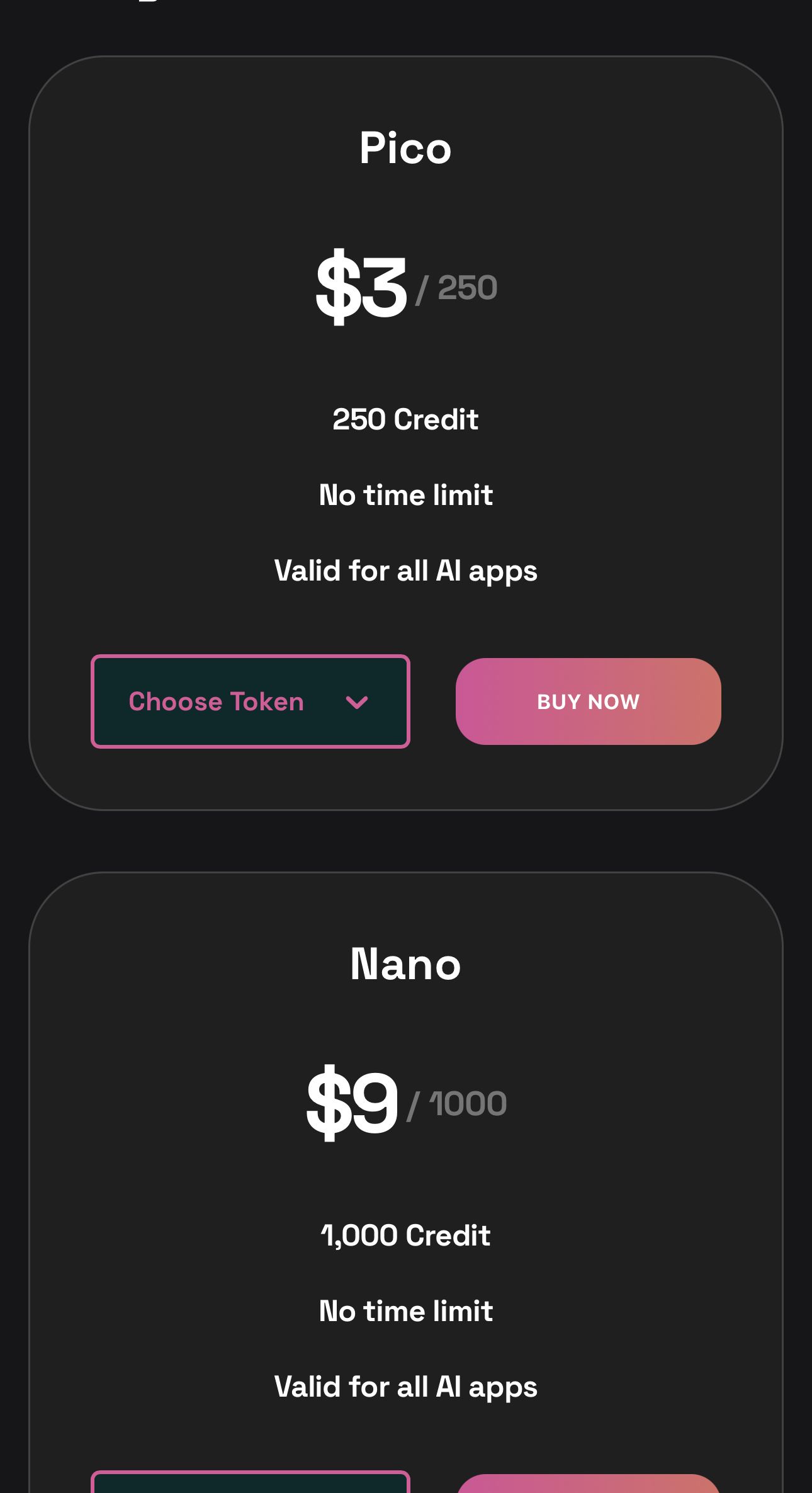Expand the Choose Token dropdown for Pico
The width and height of the screenshot is (812, 1493).
click(x=250, y=701)
